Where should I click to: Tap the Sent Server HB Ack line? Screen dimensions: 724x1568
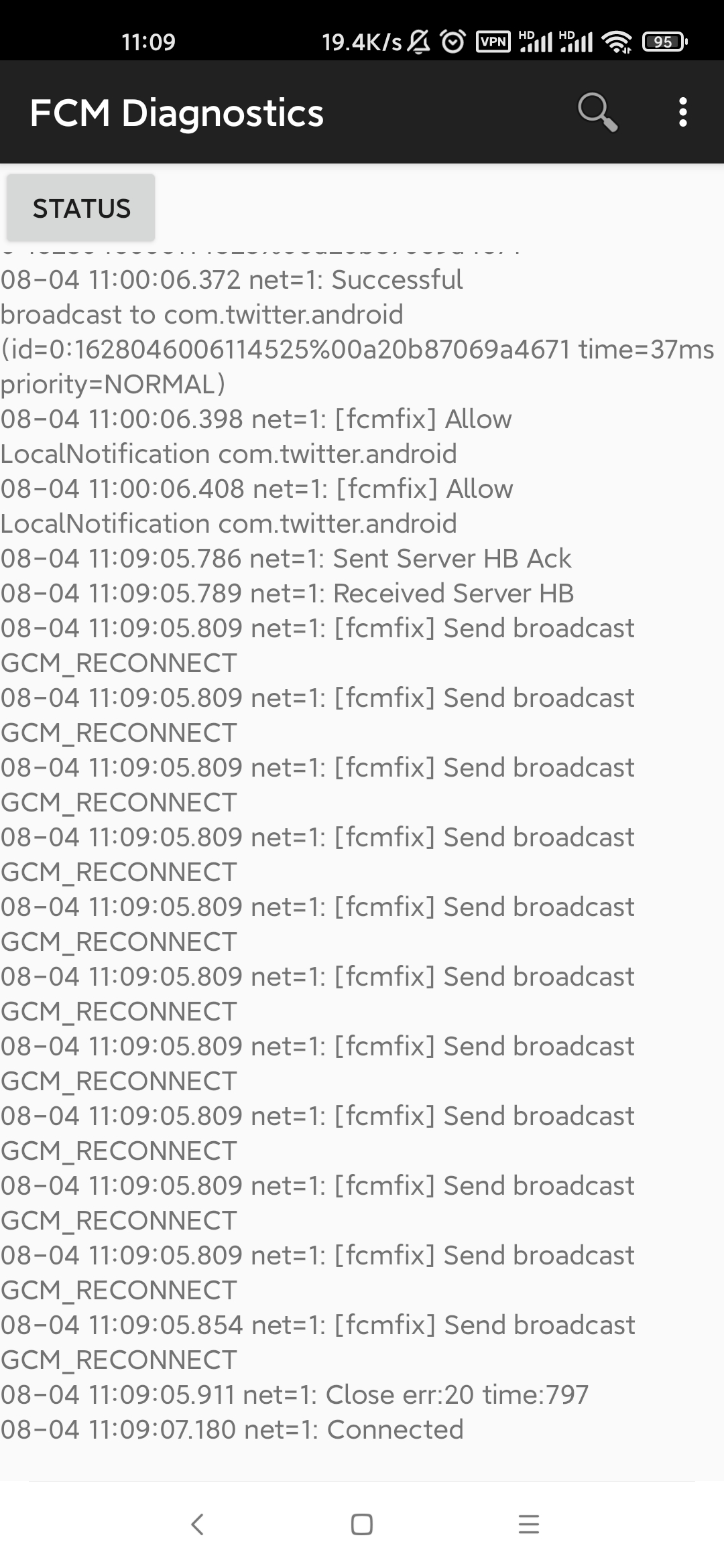[x=286, y=558]
